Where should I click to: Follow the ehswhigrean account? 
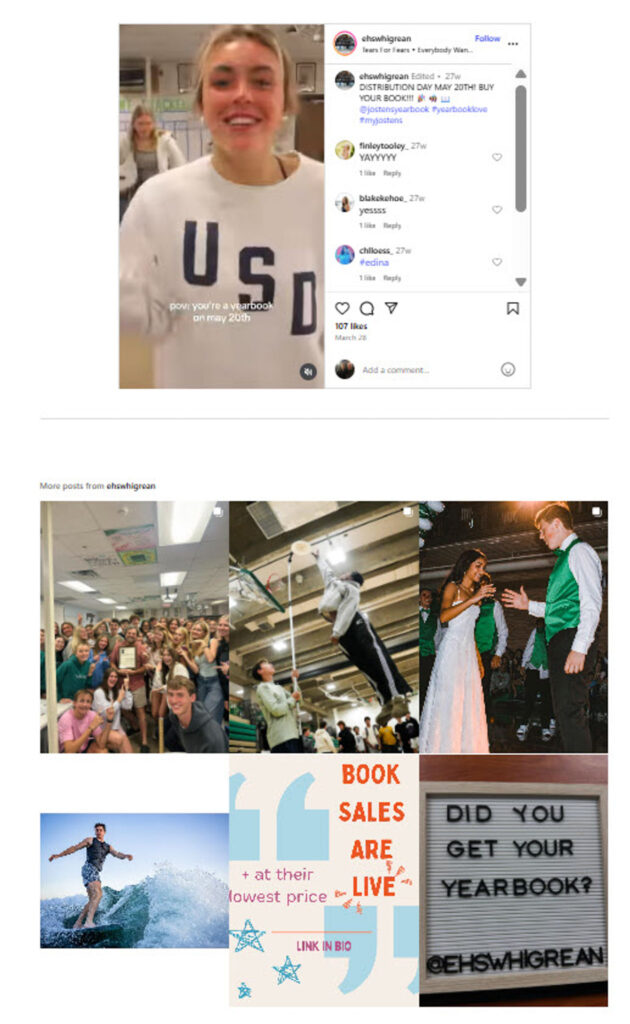point(487,39)
